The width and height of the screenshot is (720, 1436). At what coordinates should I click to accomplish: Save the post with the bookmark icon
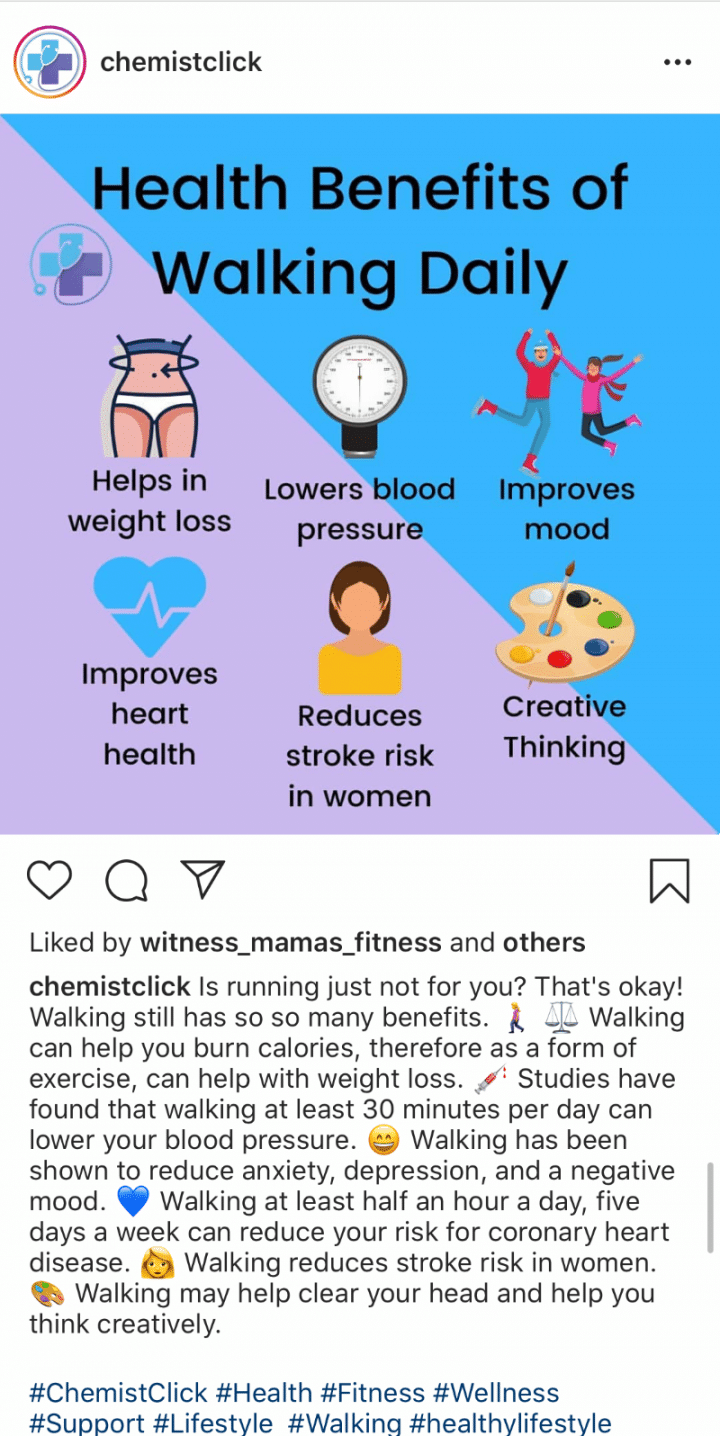(x=669, y=880)
